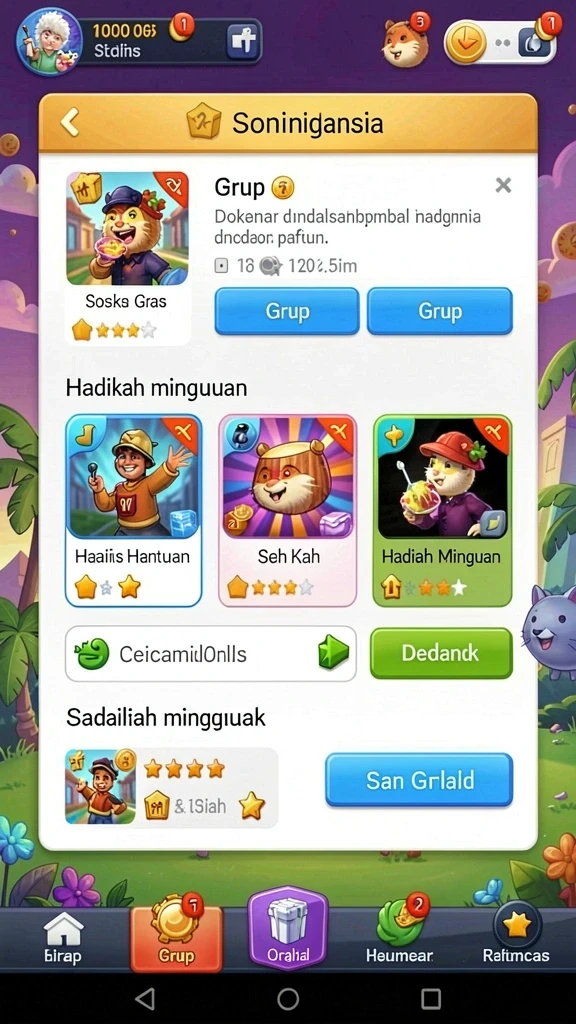Open the Hadiah Minguan card
The height and width of the screenshot is (1024, 576).
[x=442, y=511]
